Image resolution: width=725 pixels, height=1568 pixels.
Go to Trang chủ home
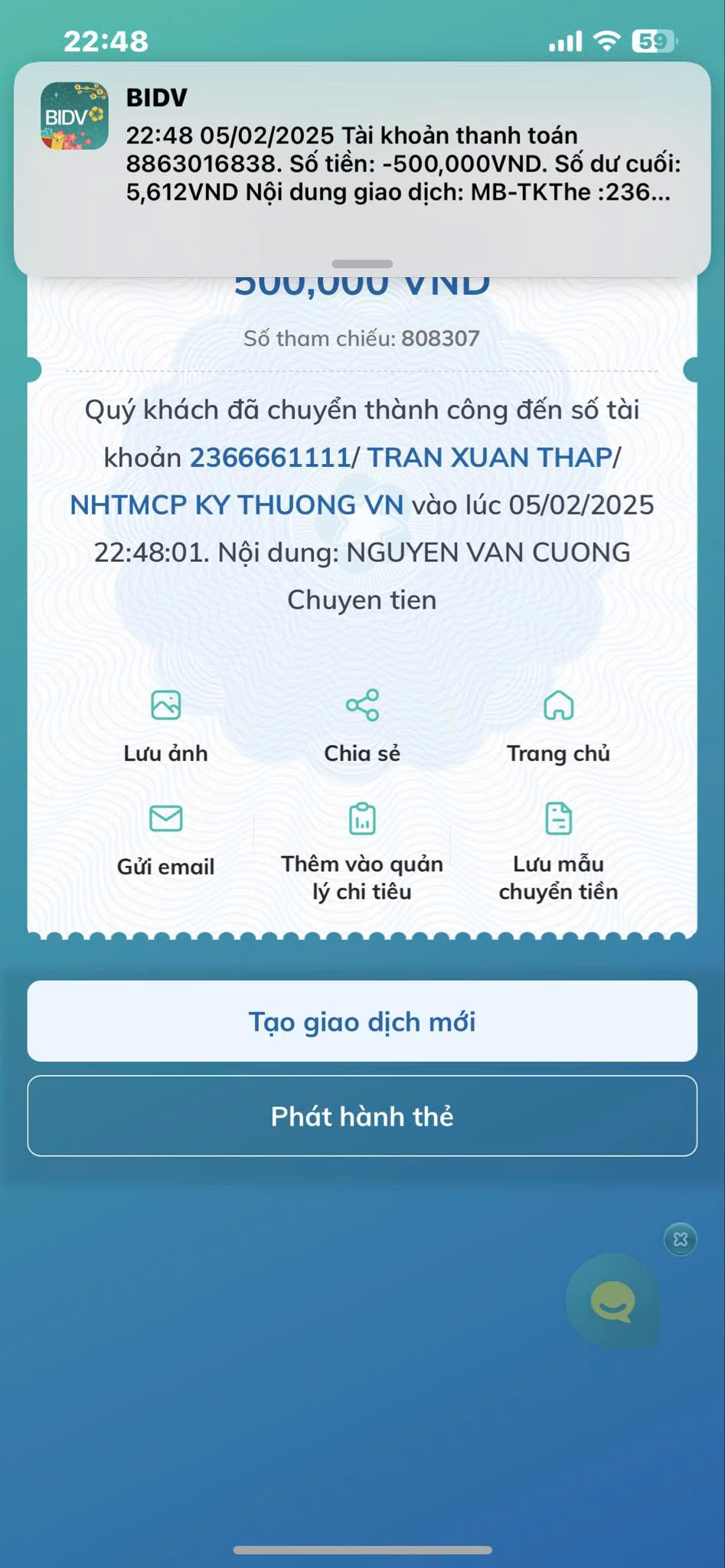[558, 725]
